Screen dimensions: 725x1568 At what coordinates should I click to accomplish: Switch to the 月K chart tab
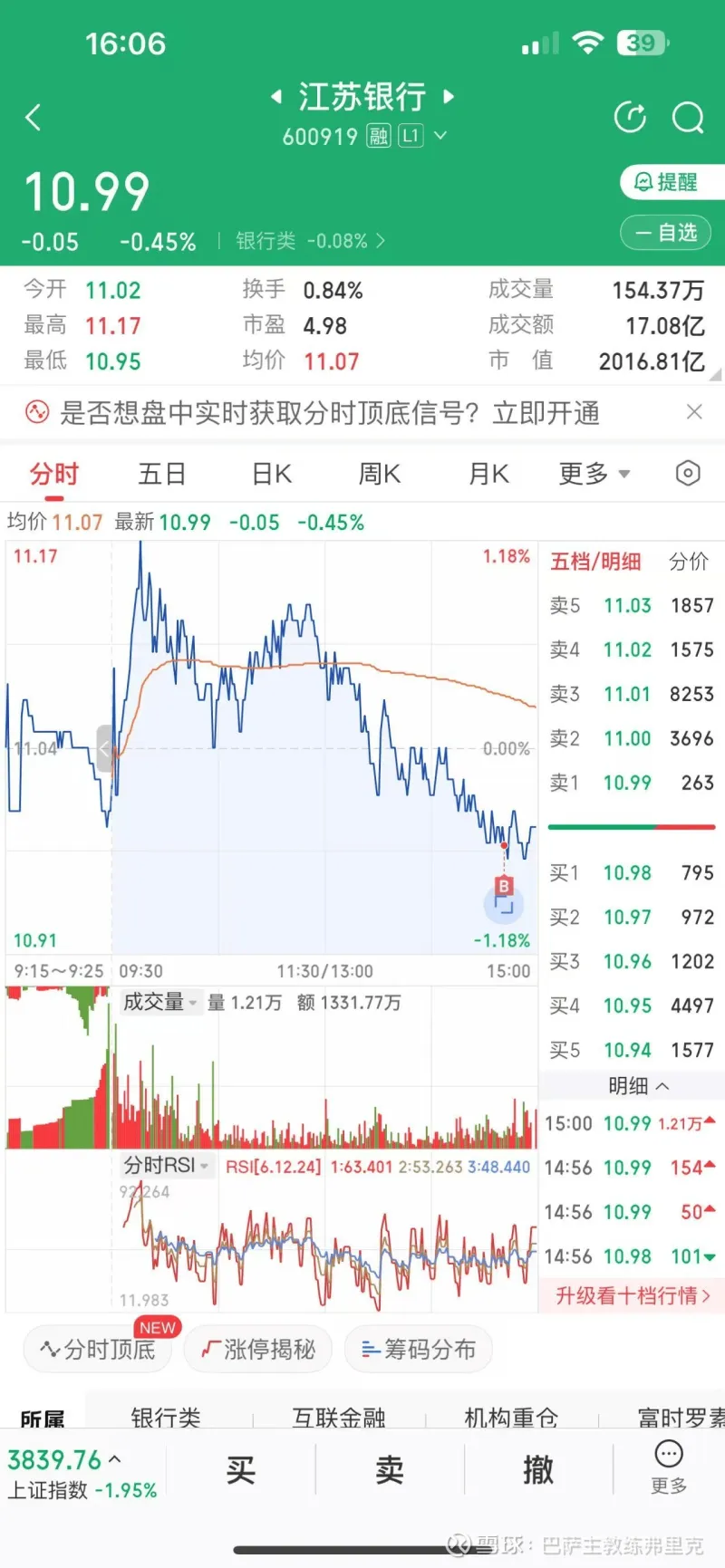click(489, 474)
